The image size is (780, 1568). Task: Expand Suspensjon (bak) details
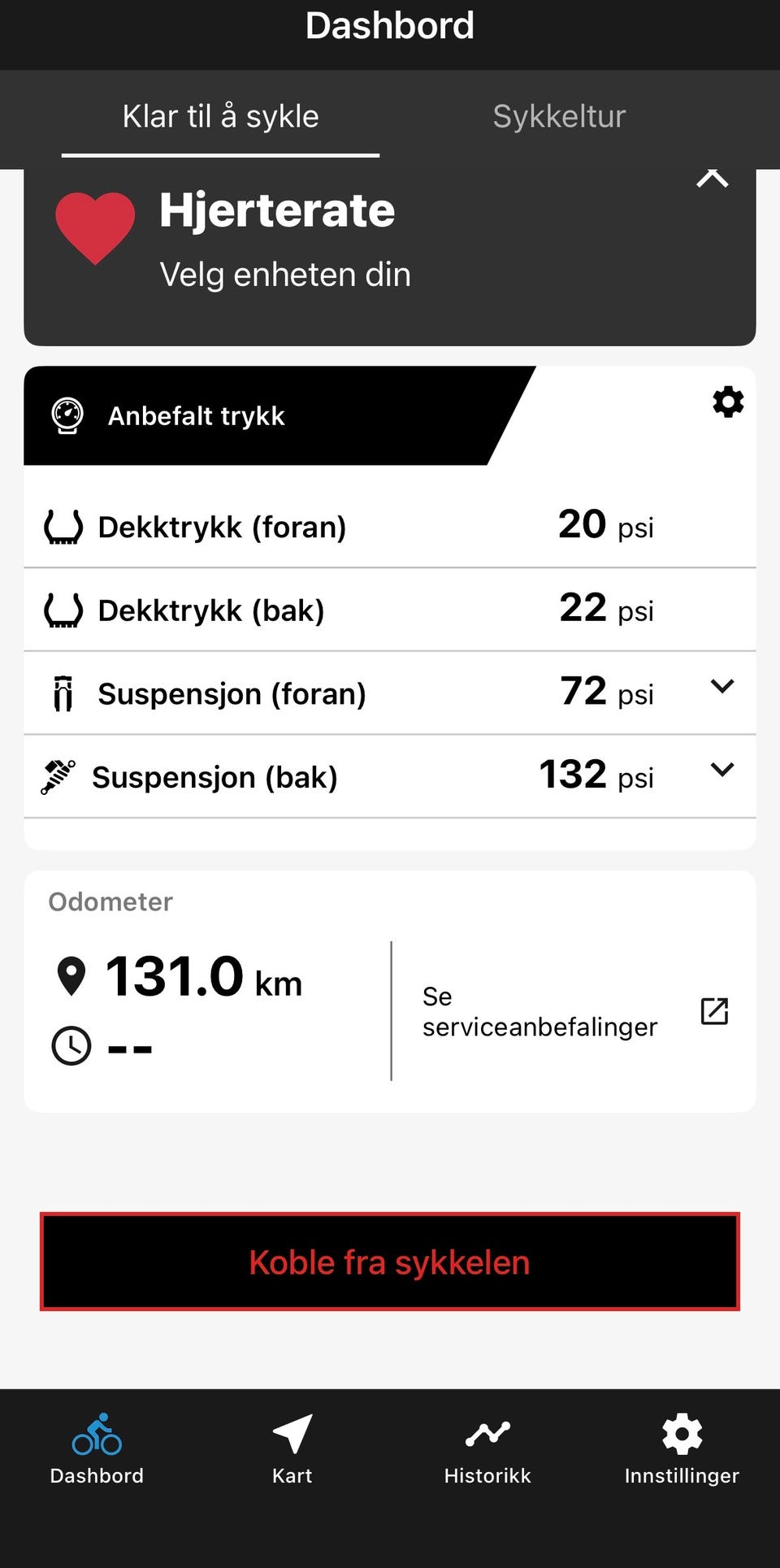coord(721,770)
